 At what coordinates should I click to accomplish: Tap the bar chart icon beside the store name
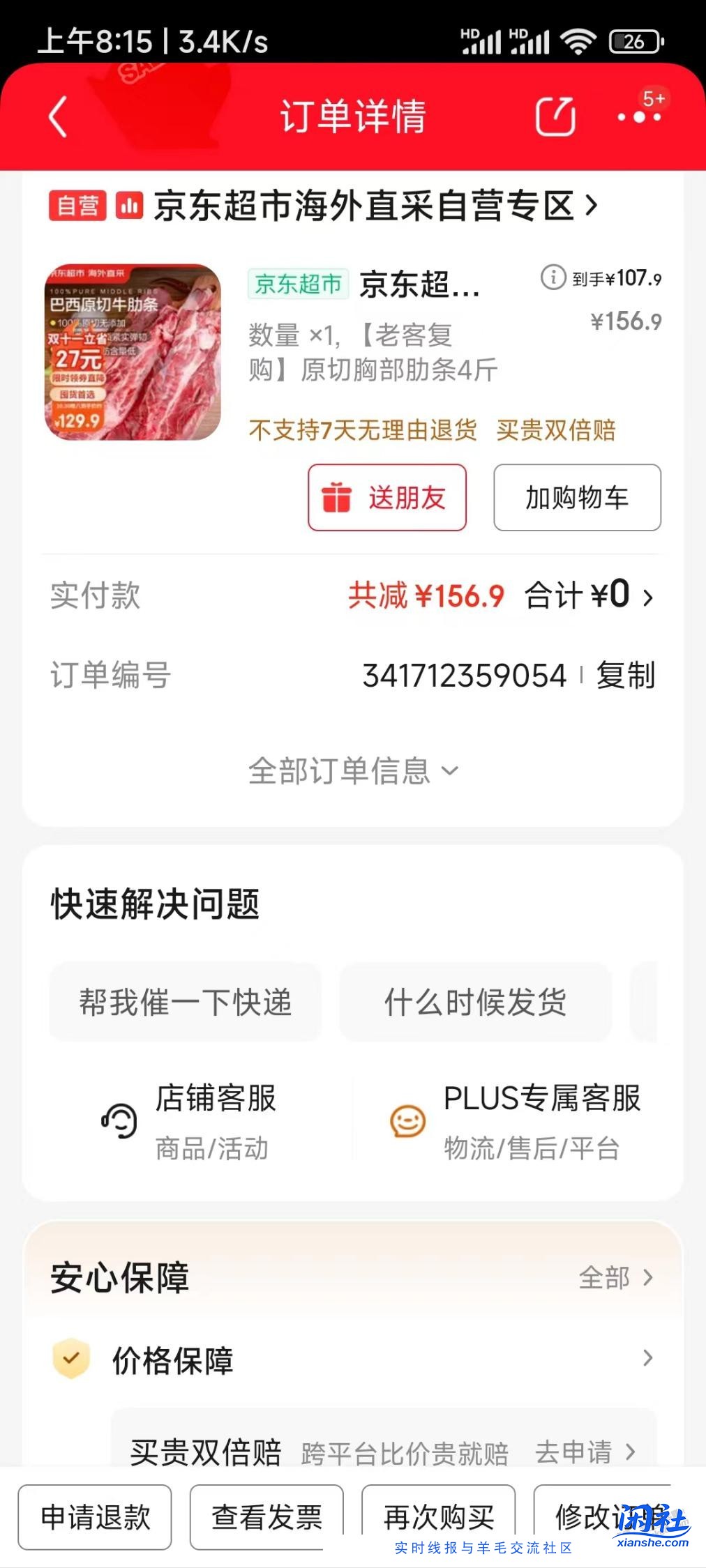pos(128,207)
